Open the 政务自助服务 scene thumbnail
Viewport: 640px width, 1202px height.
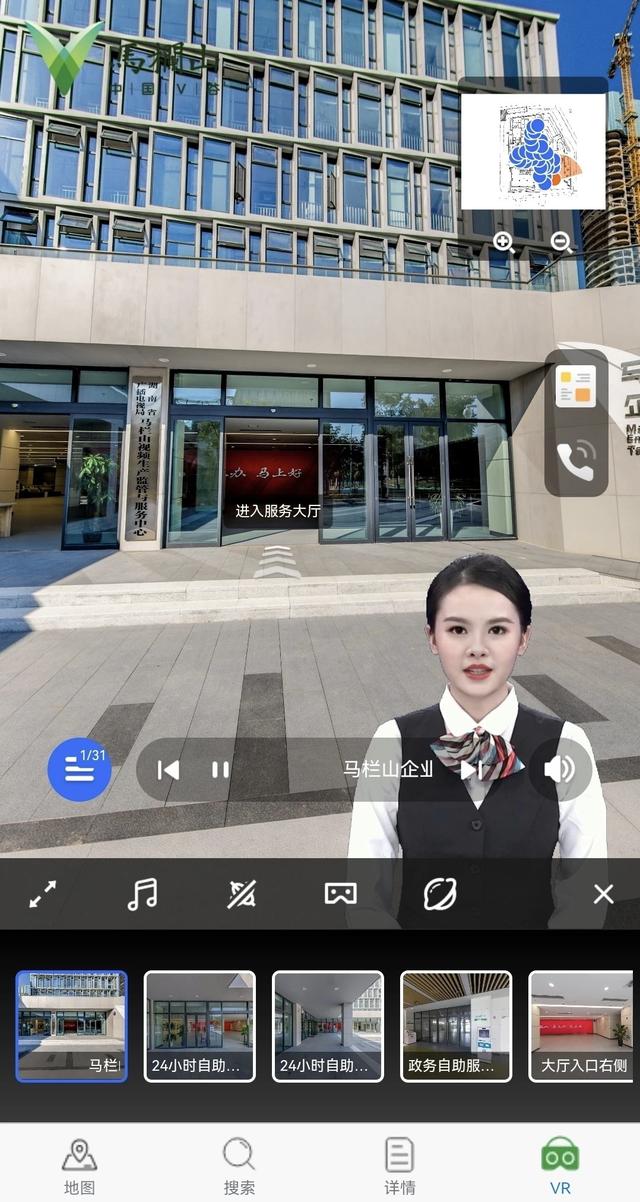(x=456, y=1026)
